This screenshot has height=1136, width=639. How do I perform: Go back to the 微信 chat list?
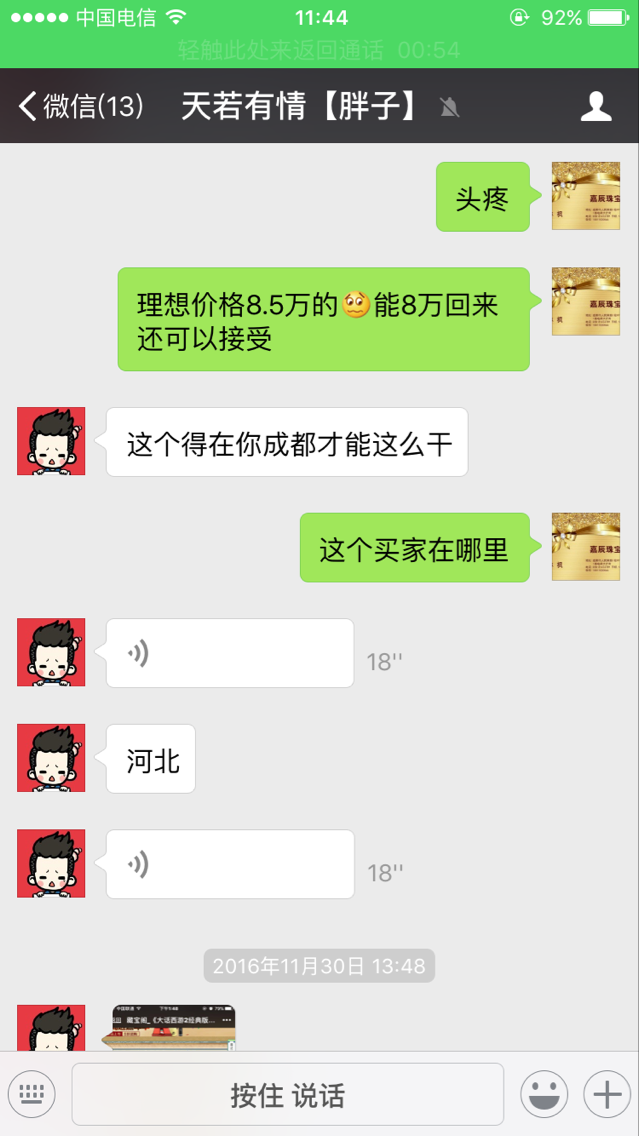point(80,106)
